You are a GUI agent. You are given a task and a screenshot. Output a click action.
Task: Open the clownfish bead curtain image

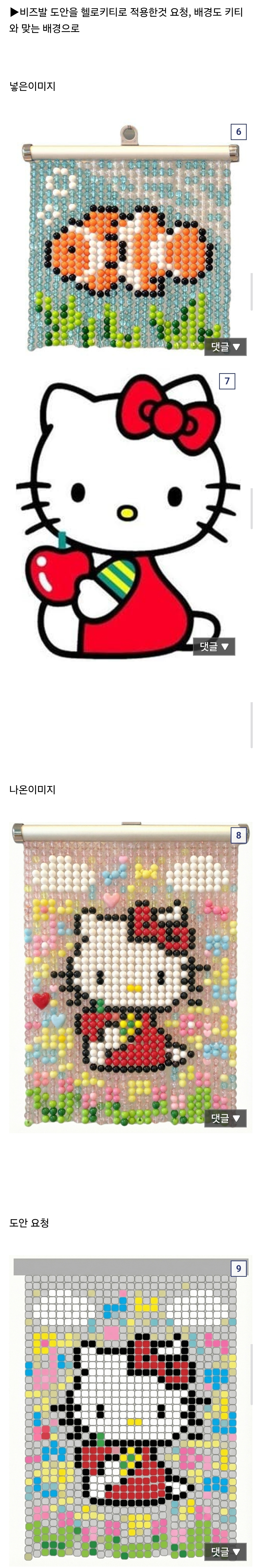pyautogui.click(x=122, y=244)
